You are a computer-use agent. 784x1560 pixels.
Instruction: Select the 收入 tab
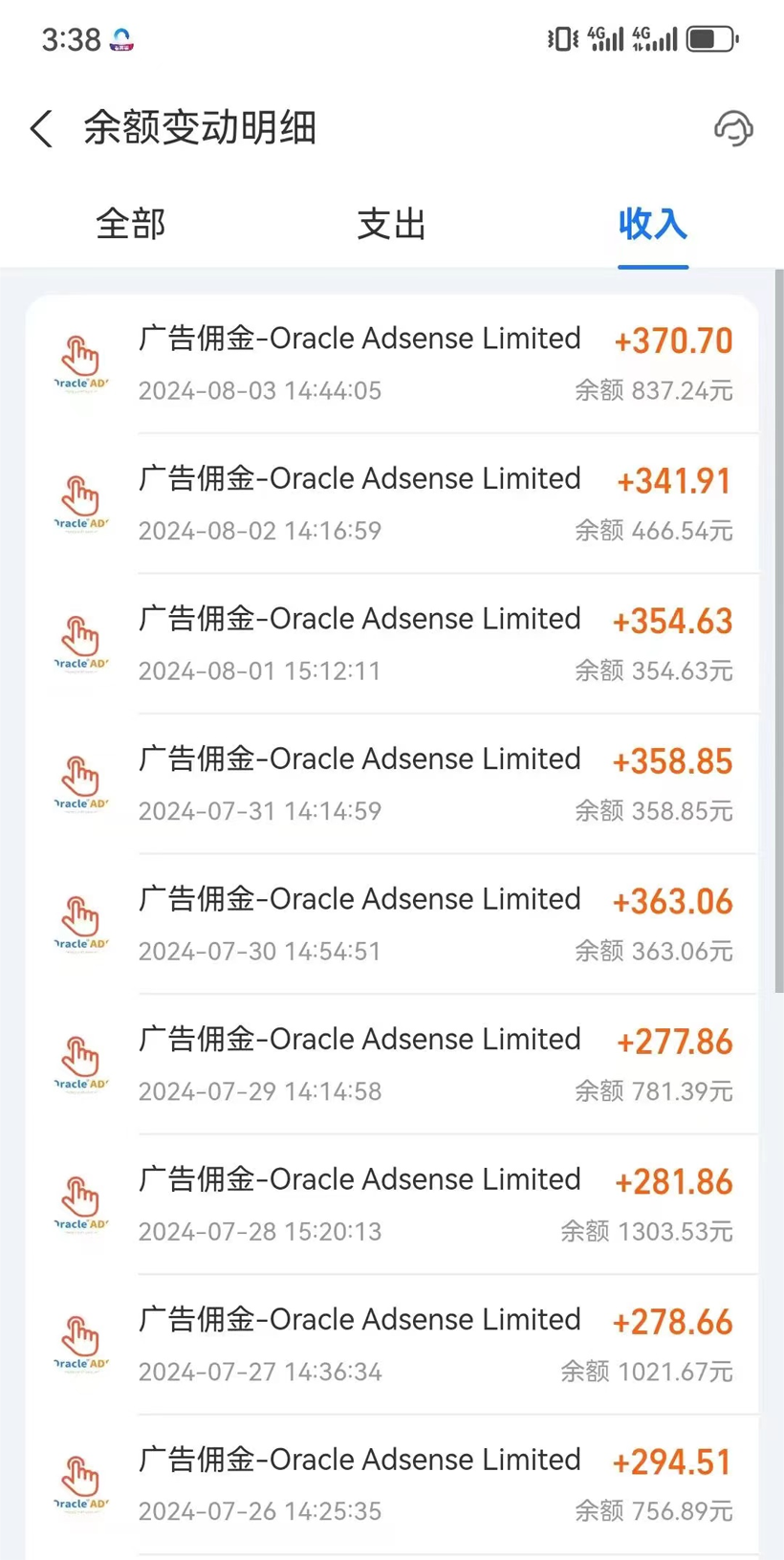point(652,224)
